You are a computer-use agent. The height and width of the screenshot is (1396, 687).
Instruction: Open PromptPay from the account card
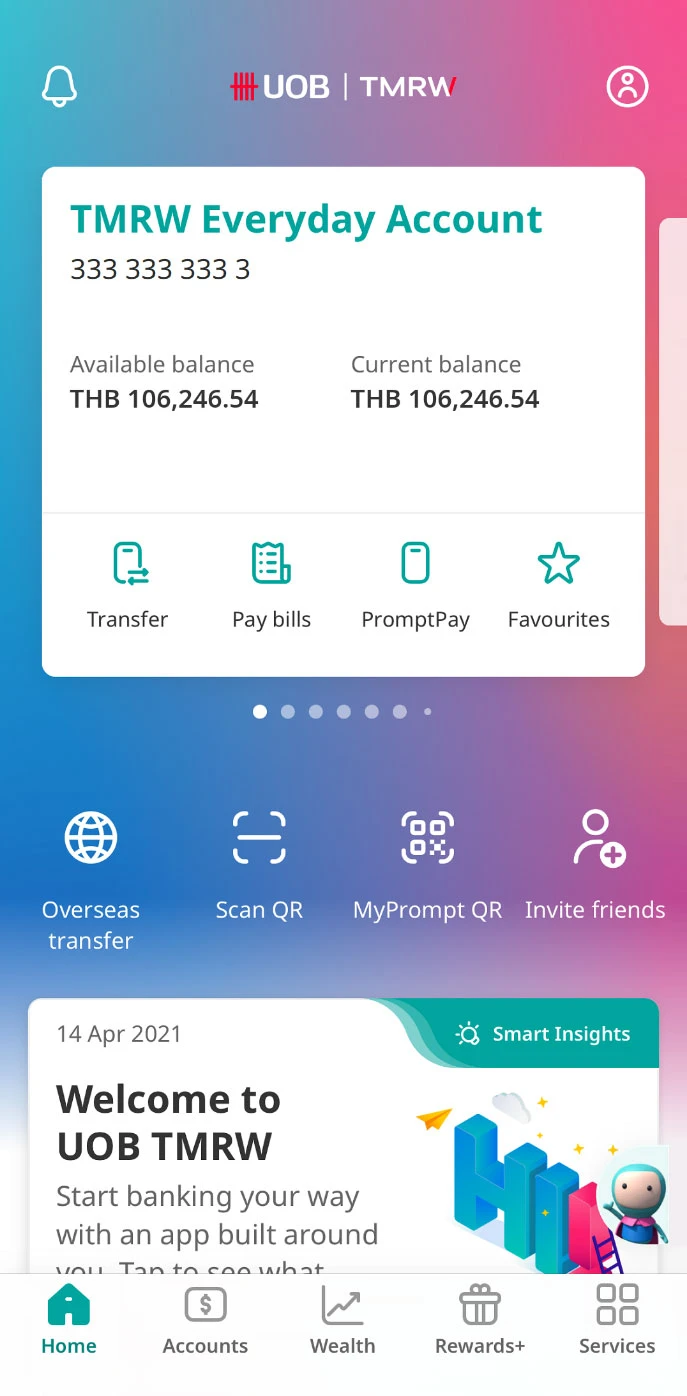(415, 586)
